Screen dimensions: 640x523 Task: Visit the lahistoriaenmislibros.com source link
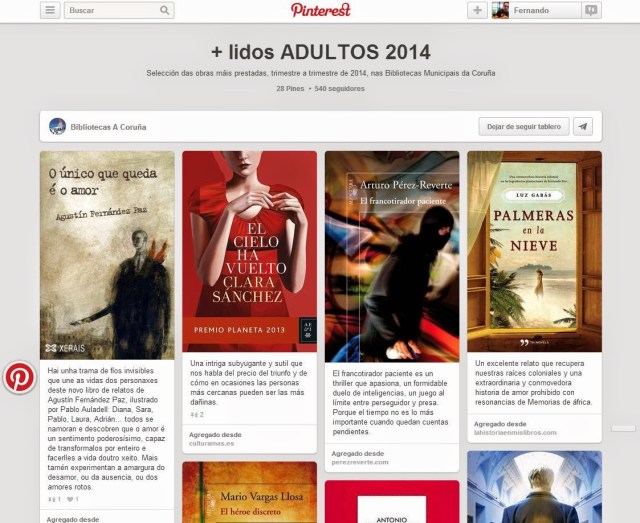coord(516,433)
